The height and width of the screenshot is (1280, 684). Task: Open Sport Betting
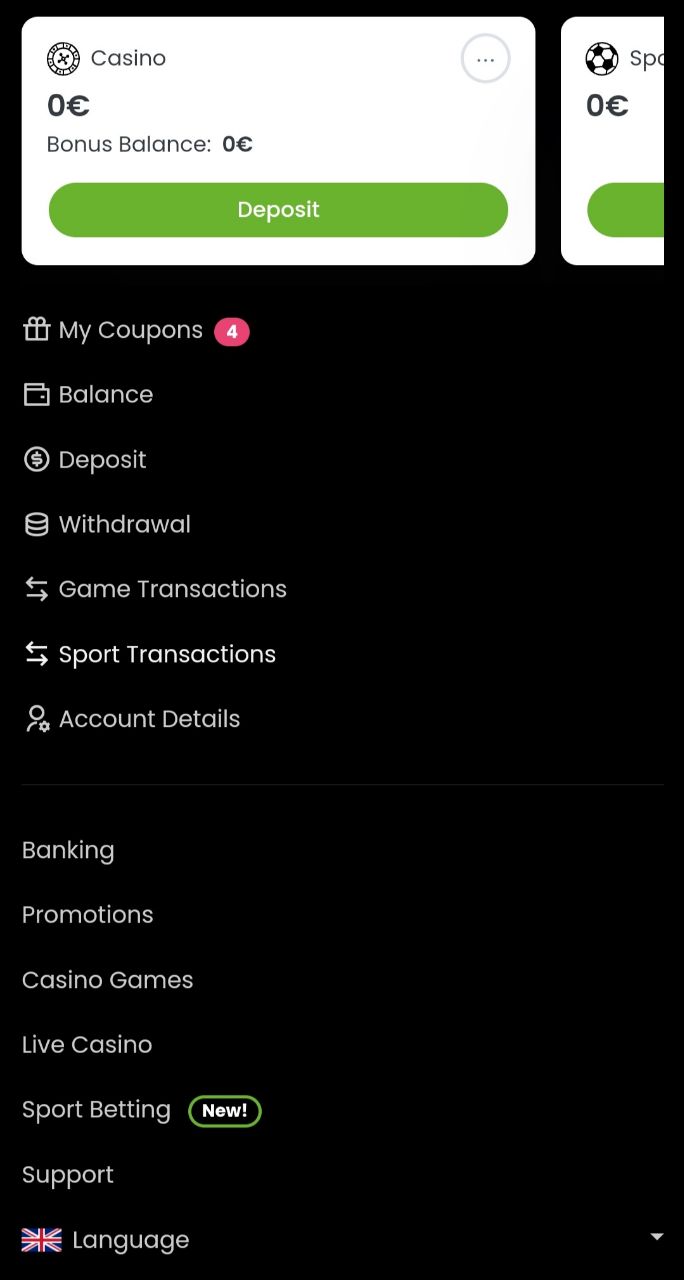[x=97, y=1110]
